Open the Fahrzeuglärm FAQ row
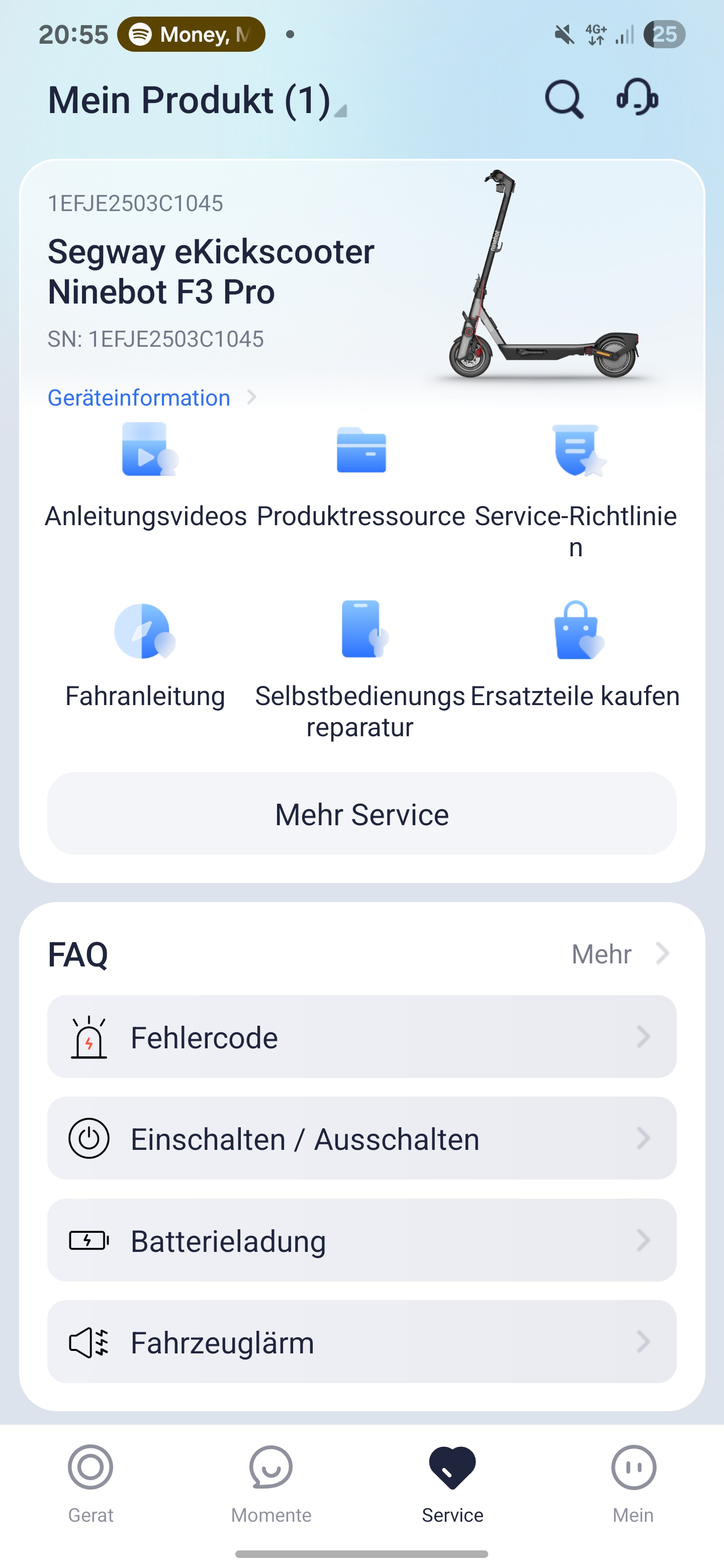Viewport: 724px width, 1568px height. click(361, 1341)
